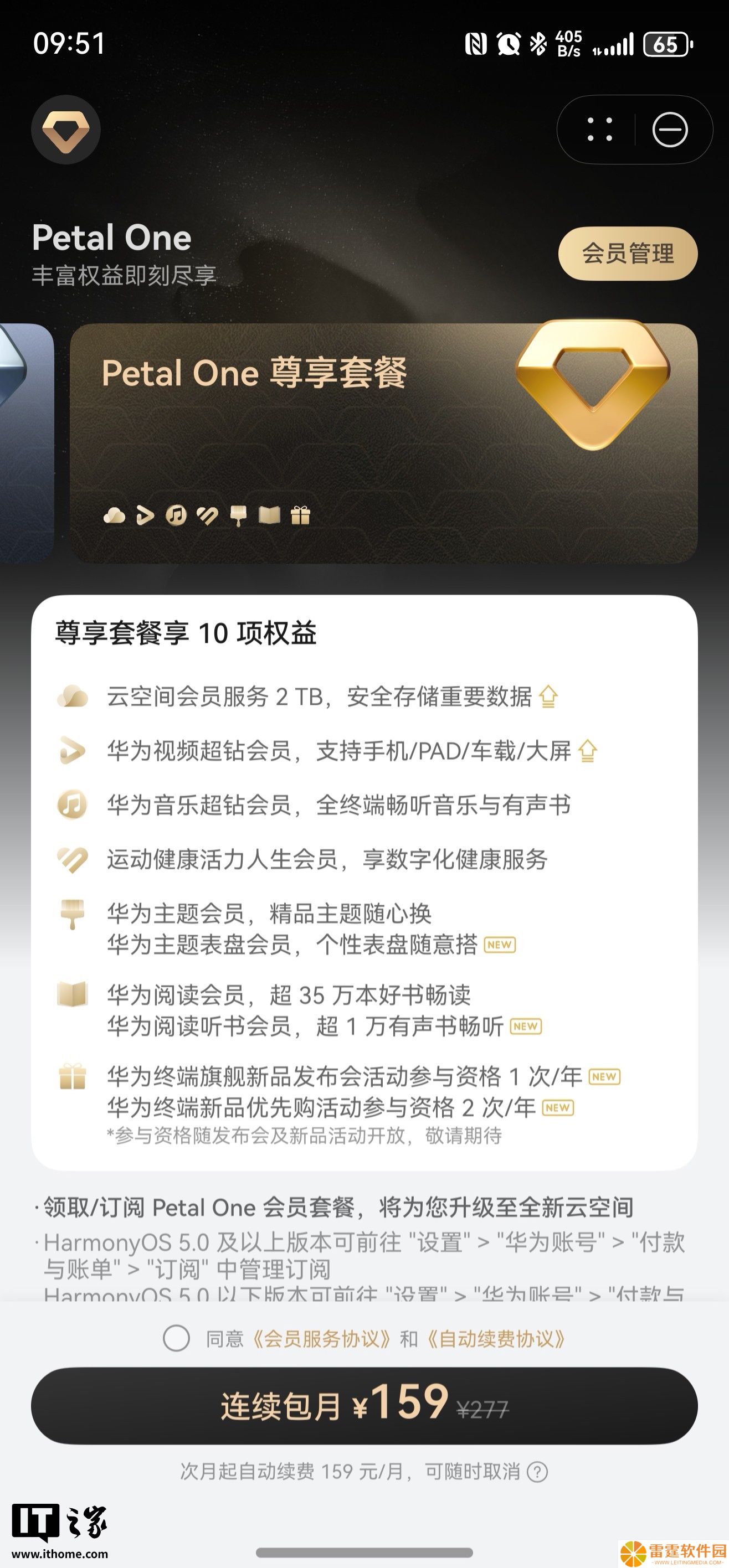Open the 《自动续费协议》 link
The height and width of the screenshot is (1568, 729).
tap(496, 1339)
